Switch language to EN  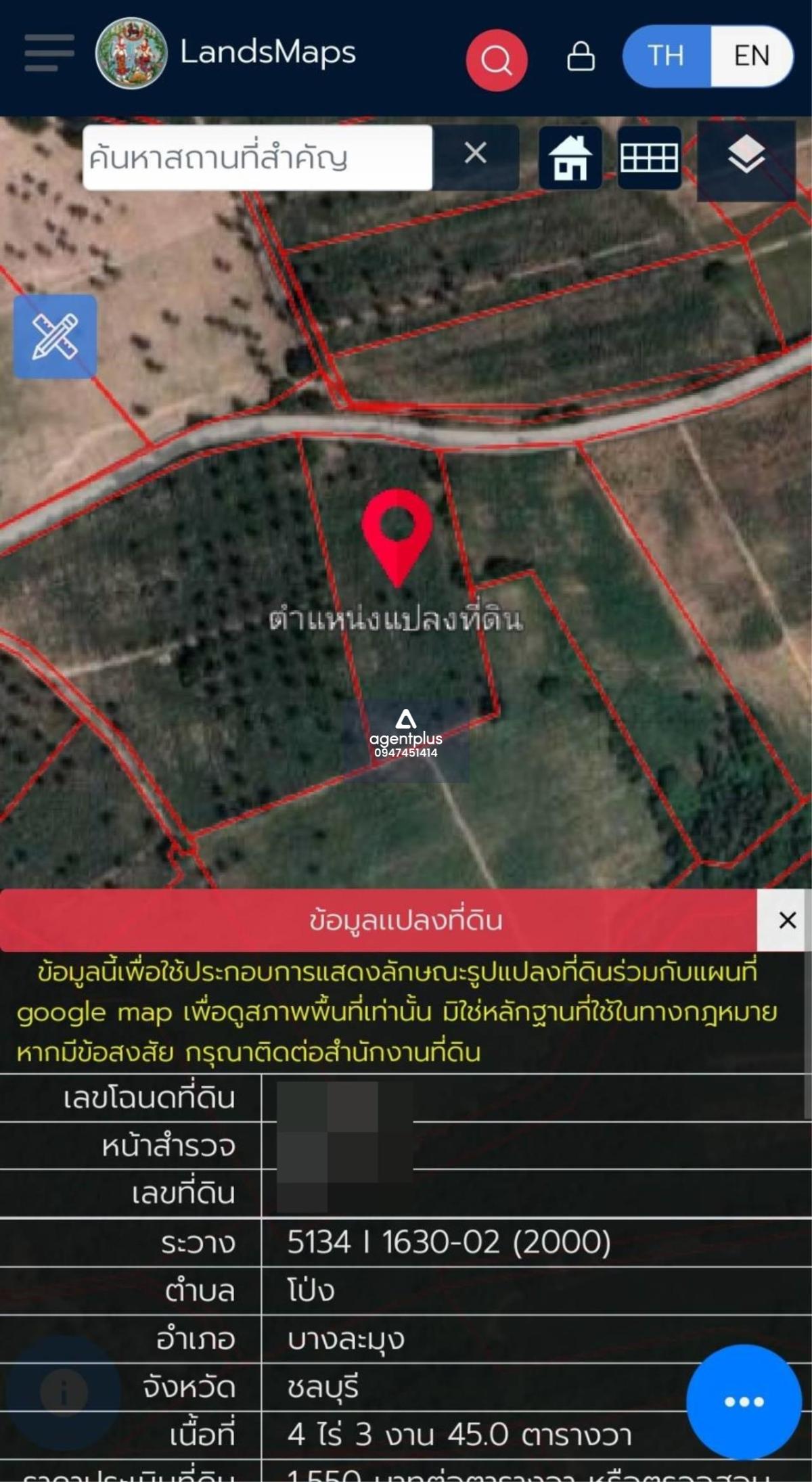tap(751, 56)
